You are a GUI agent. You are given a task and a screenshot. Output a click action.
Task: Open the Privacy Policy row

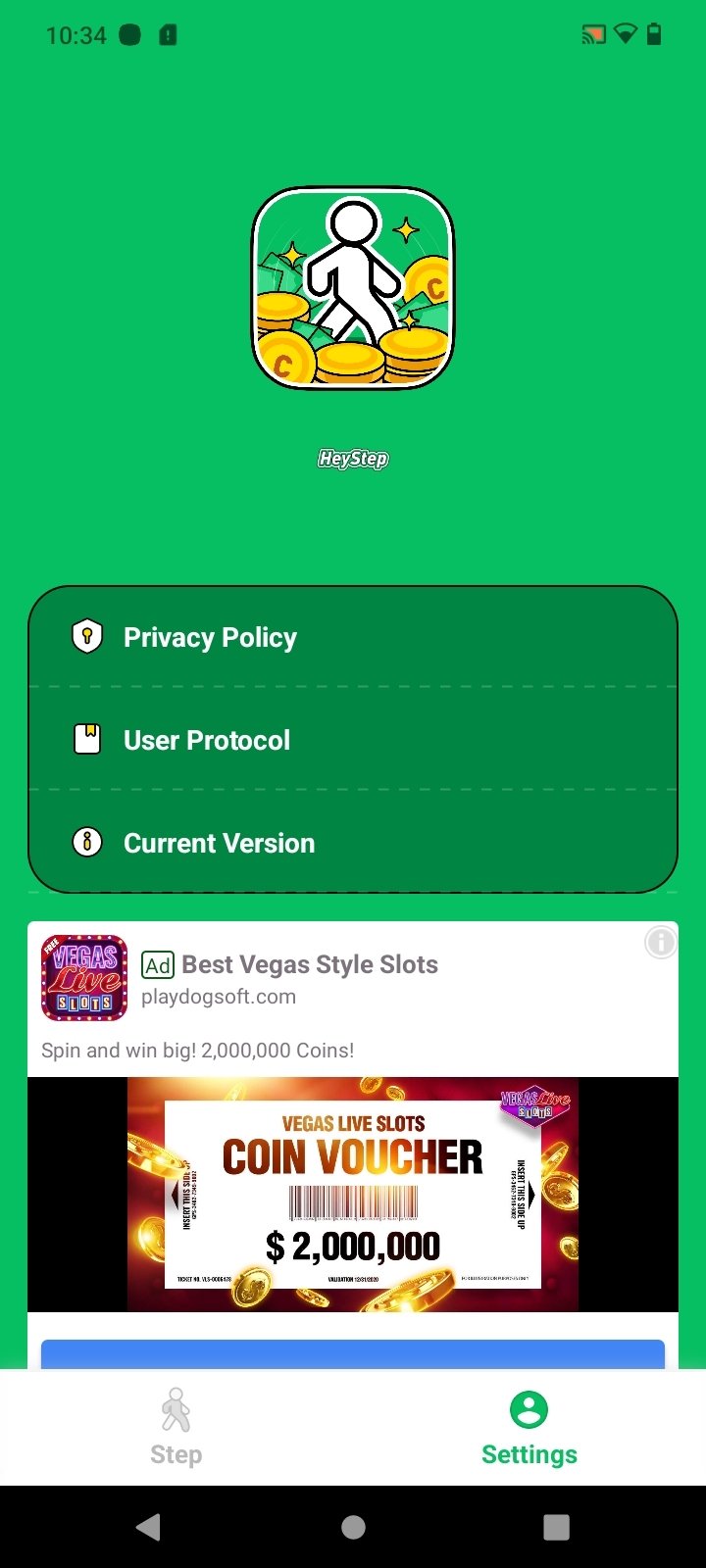(x=353, y=638)
